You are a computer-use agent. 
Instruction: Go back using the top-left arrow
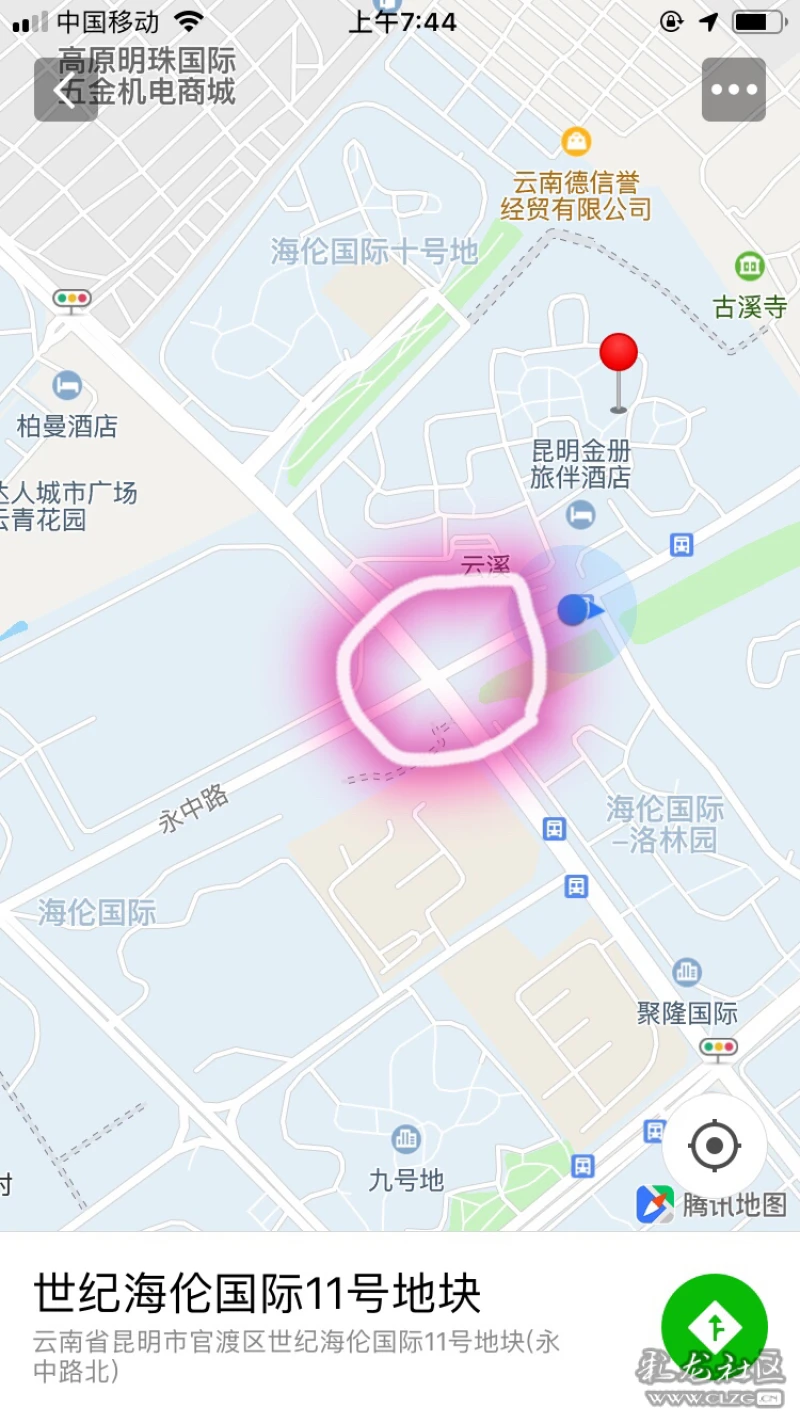[x=66, y=90]
